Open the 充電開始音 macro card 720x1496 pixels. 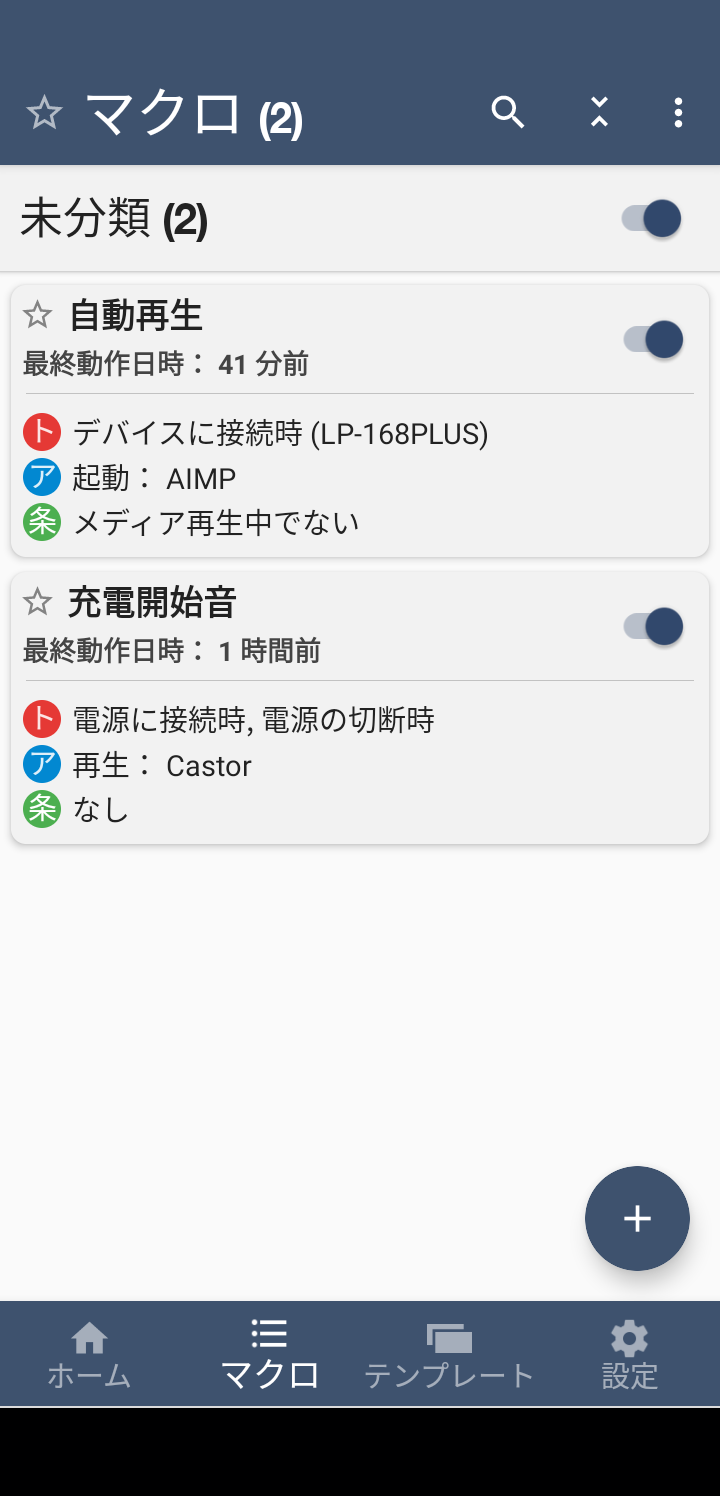pos(300,760)
